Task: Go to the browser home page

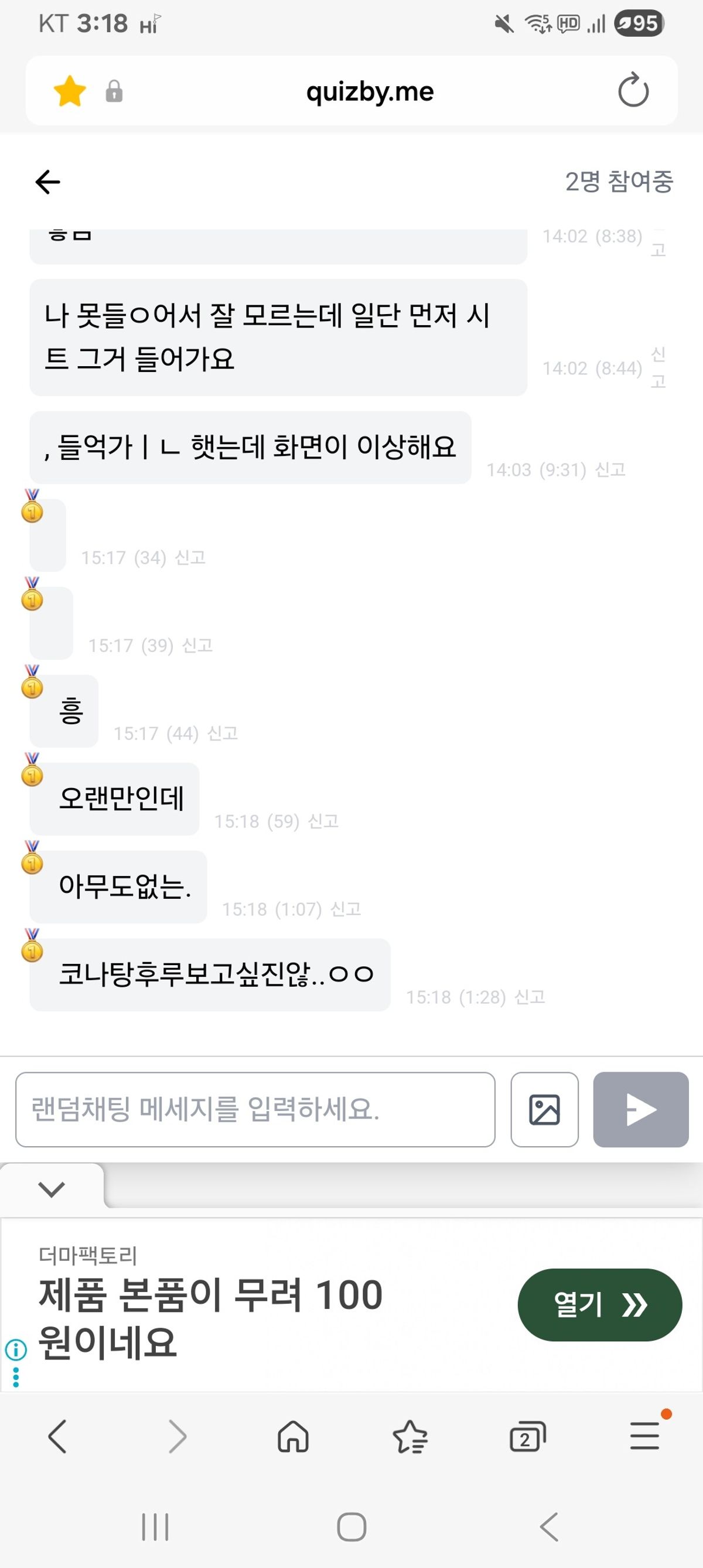Action: pos(293,1438)
